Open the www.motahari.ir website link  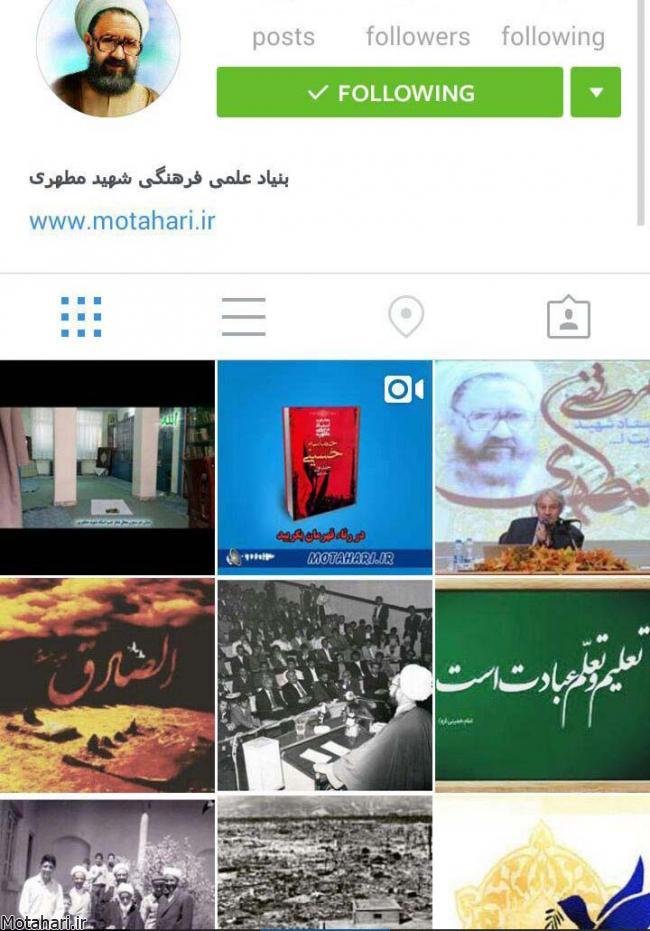click(x=122, y=220)
